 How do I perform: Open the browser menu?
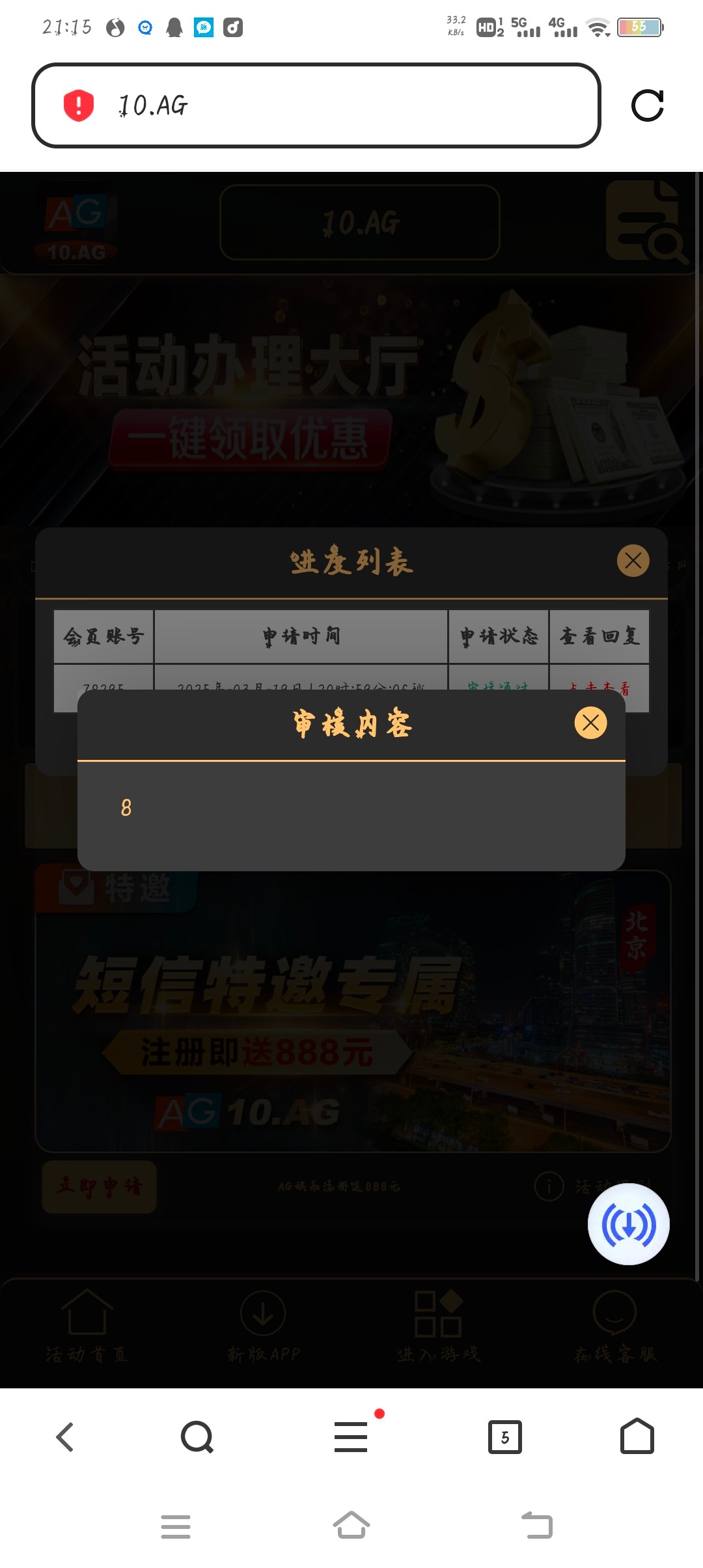[351, 1437]
